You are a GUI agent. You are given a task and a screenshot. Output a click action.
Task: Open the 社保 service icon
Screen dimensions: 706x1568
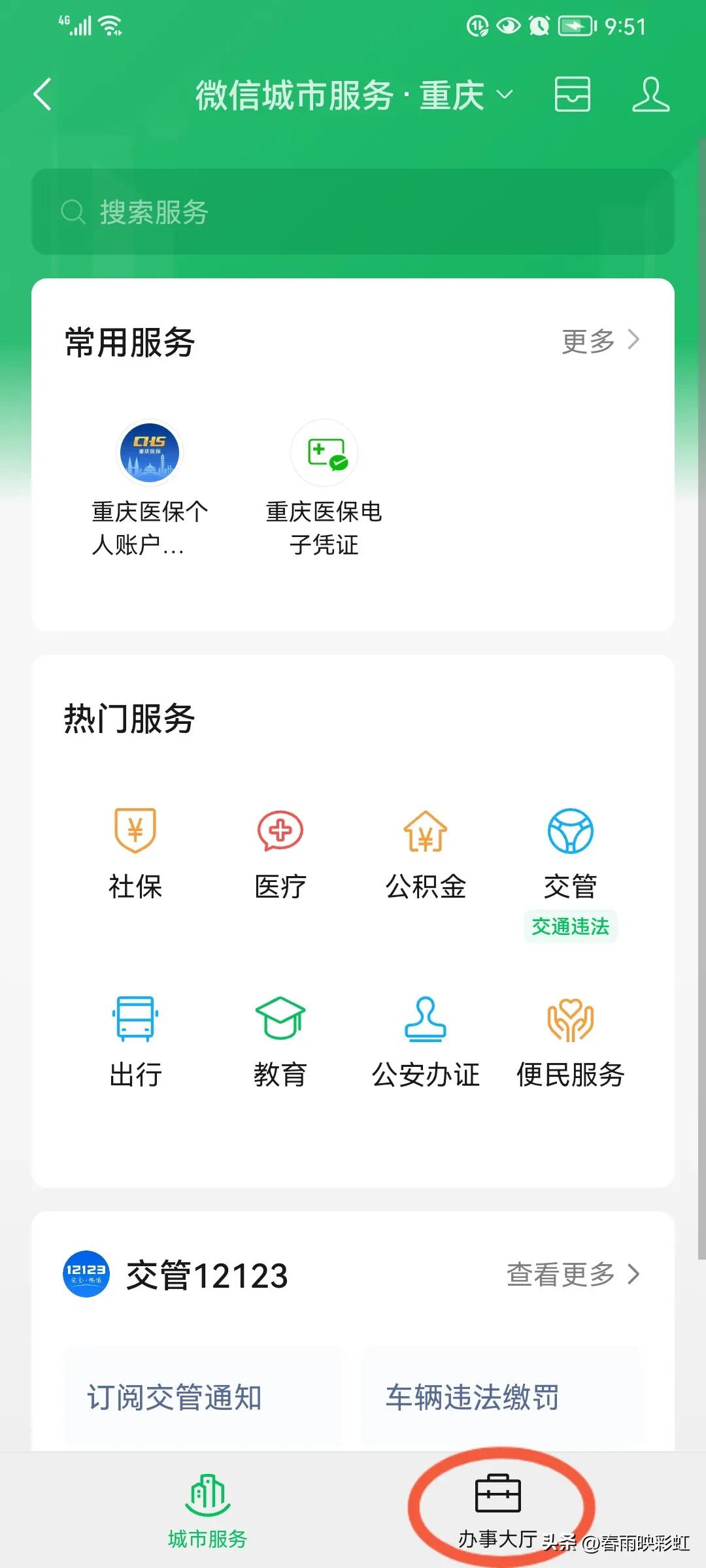click(x=134, y=849)
